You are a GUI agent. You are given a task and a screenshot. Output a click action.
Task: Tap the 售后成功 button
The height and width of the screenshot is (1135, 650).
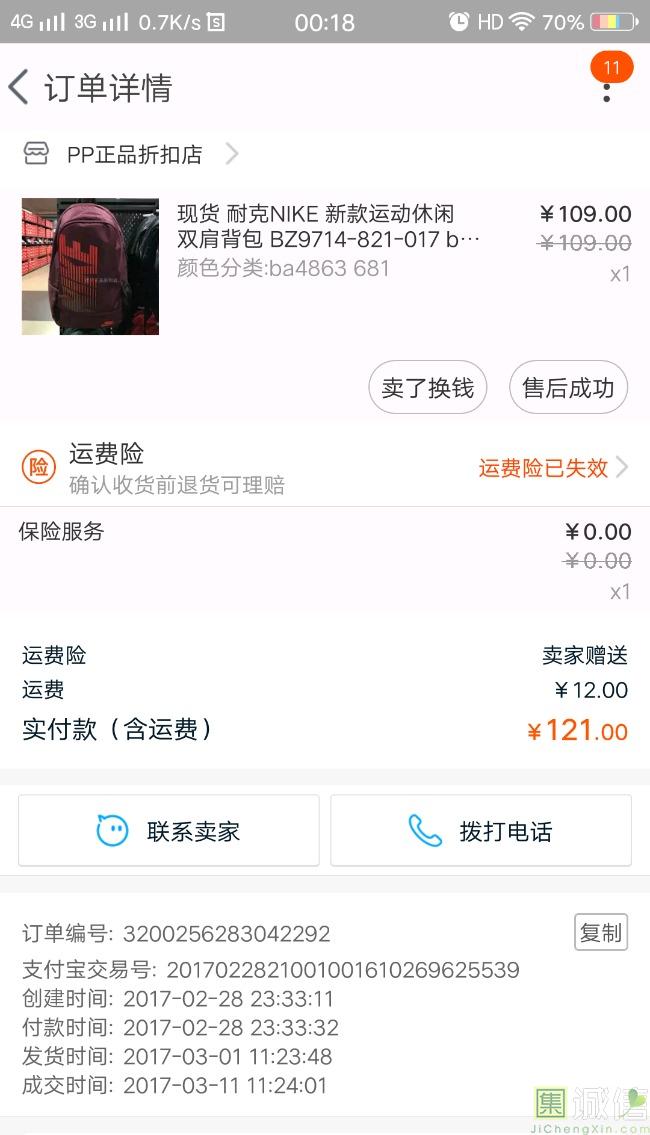click(x=568, y=387)
